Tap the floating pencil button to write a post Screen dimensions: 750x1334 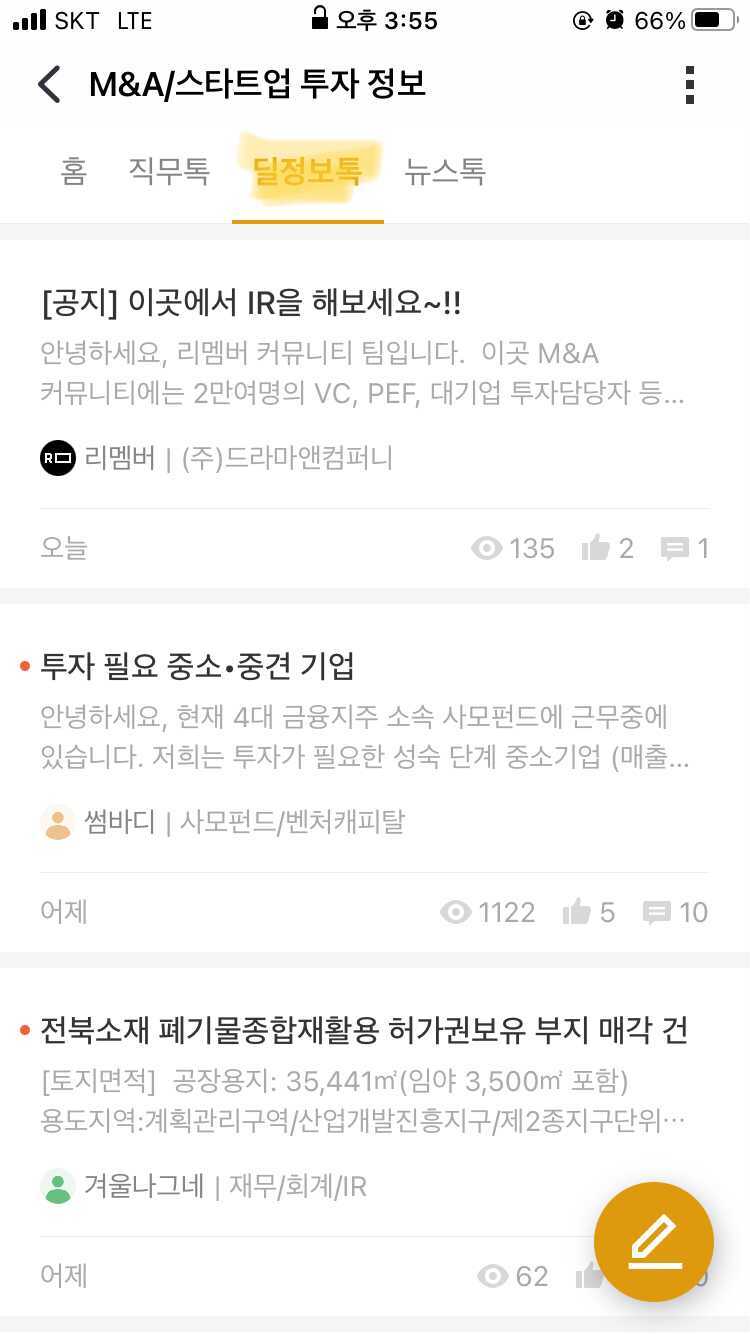653,1242
